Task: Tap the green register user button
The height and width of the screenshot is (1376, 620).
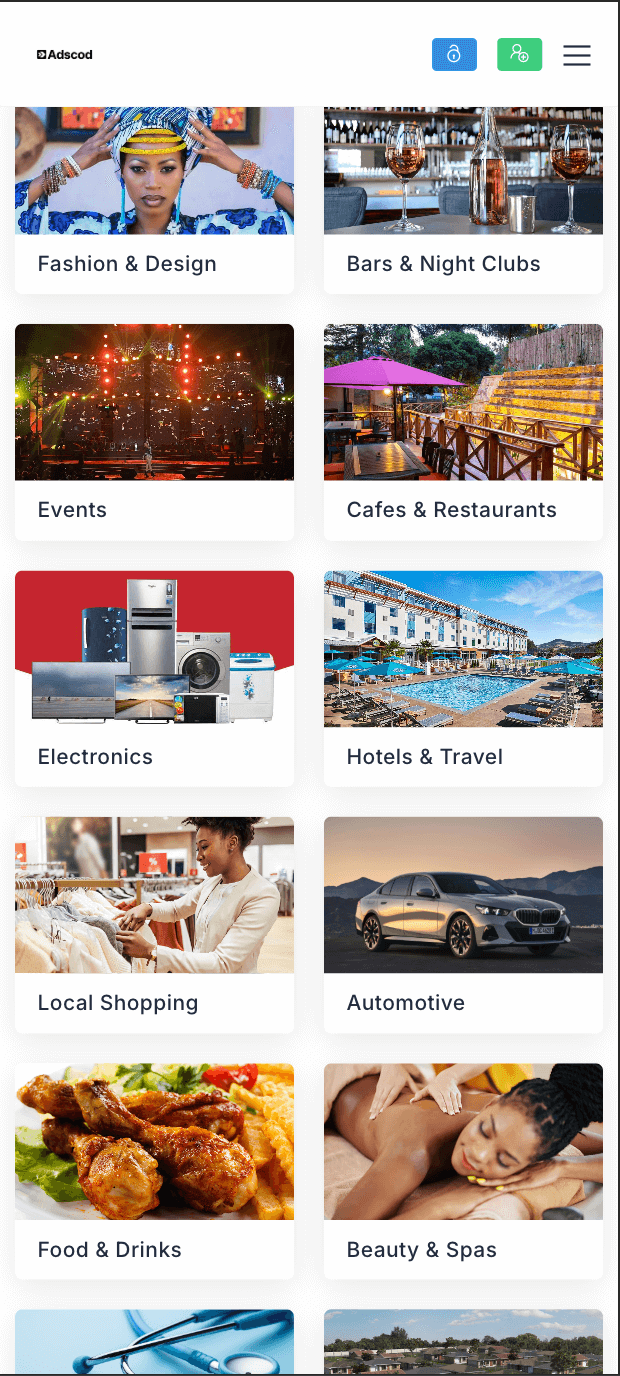Action: [x=519, y=54]
